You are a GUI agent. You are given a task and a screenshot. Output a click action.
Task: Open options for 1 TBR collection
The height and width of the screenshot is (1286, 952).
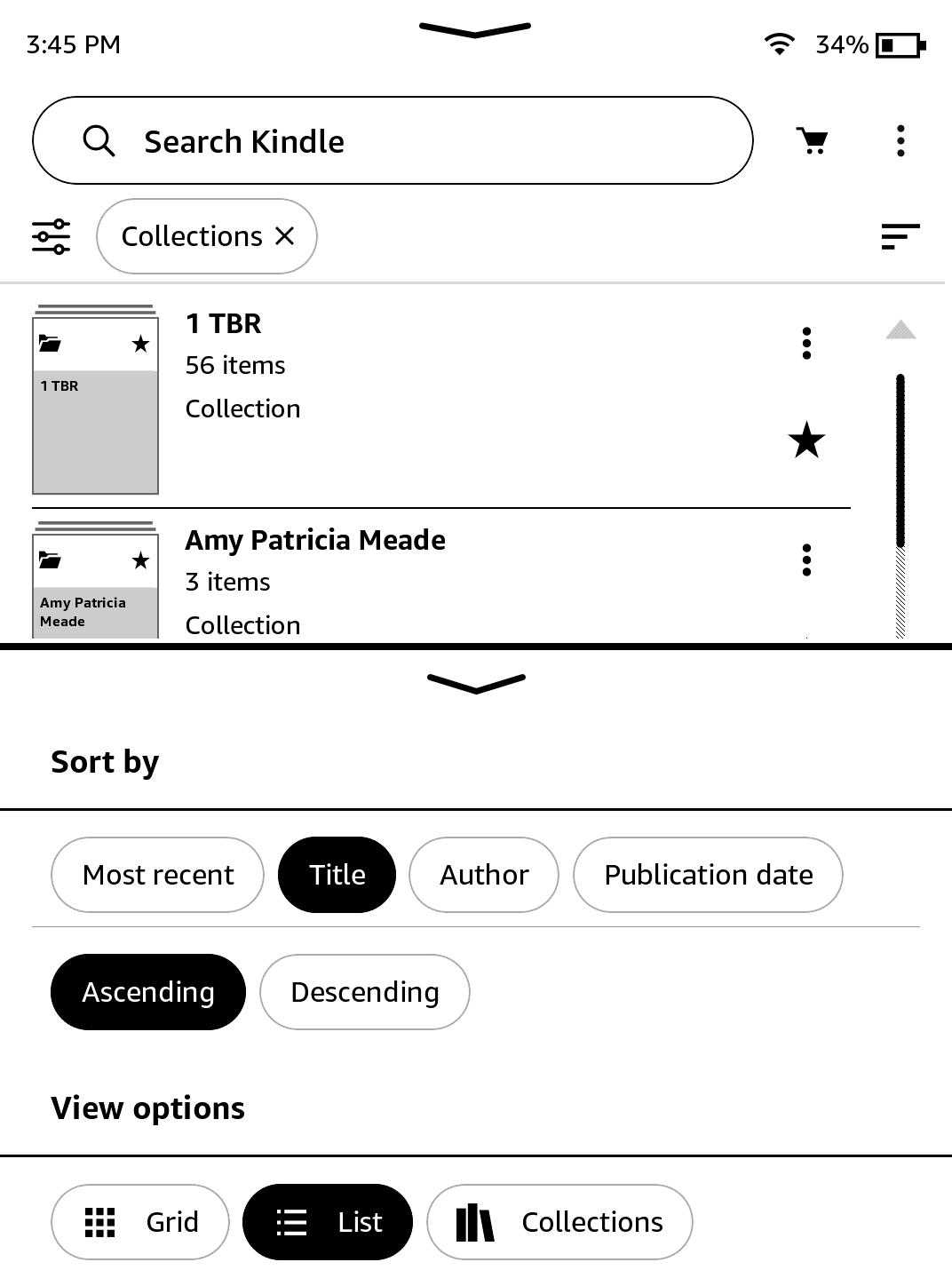pos(806,343)
